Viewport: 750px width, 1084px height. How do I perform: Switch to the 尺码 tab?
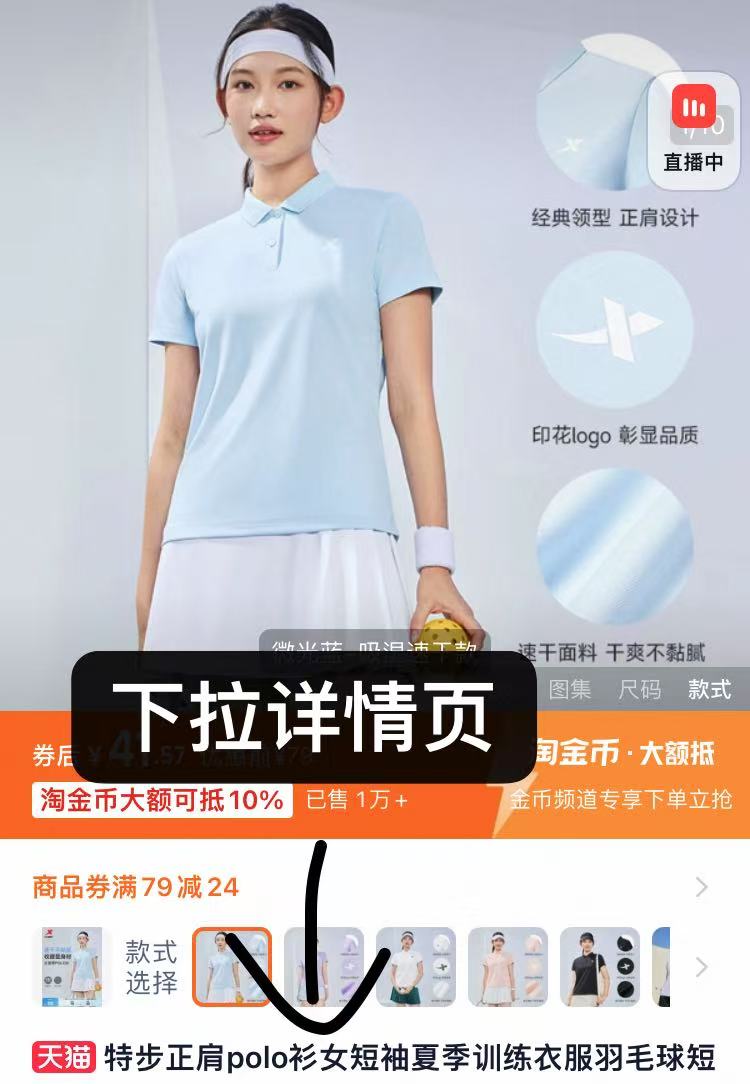(640, 689)
